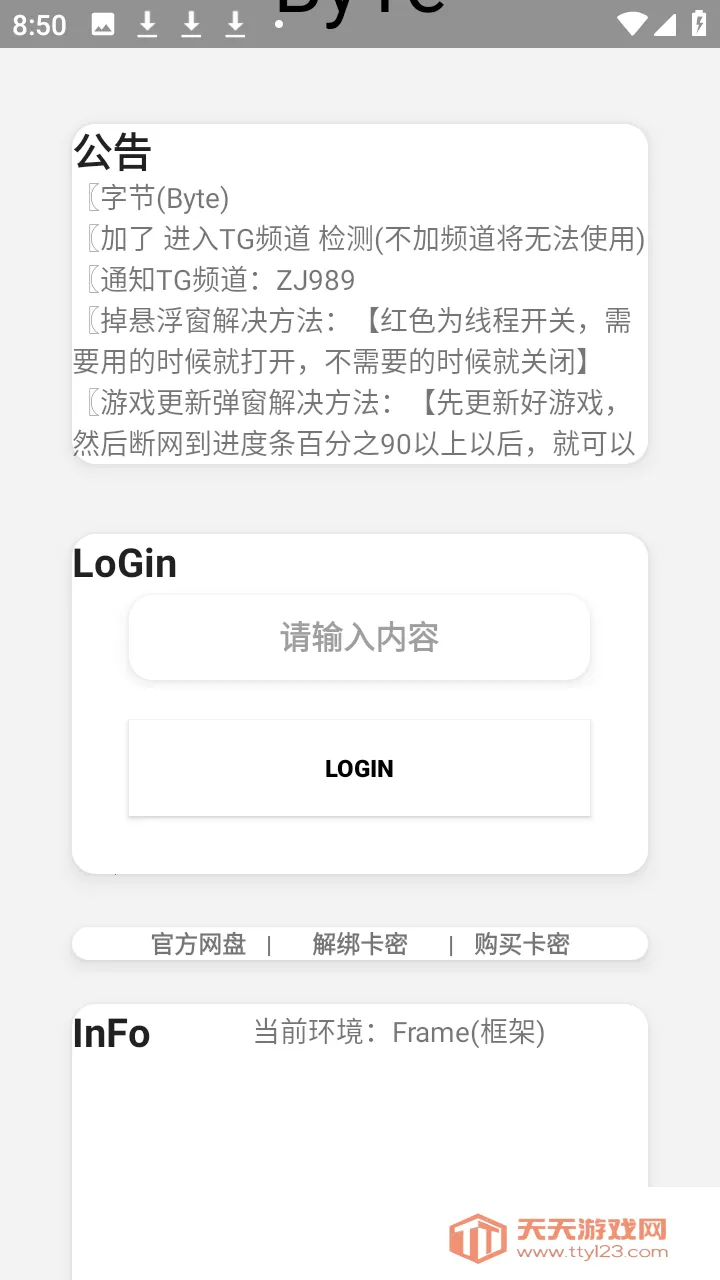Tap the screenshot notification icon in the status bar
This screenshot has height=1280, width=720.
click(104, 25)
